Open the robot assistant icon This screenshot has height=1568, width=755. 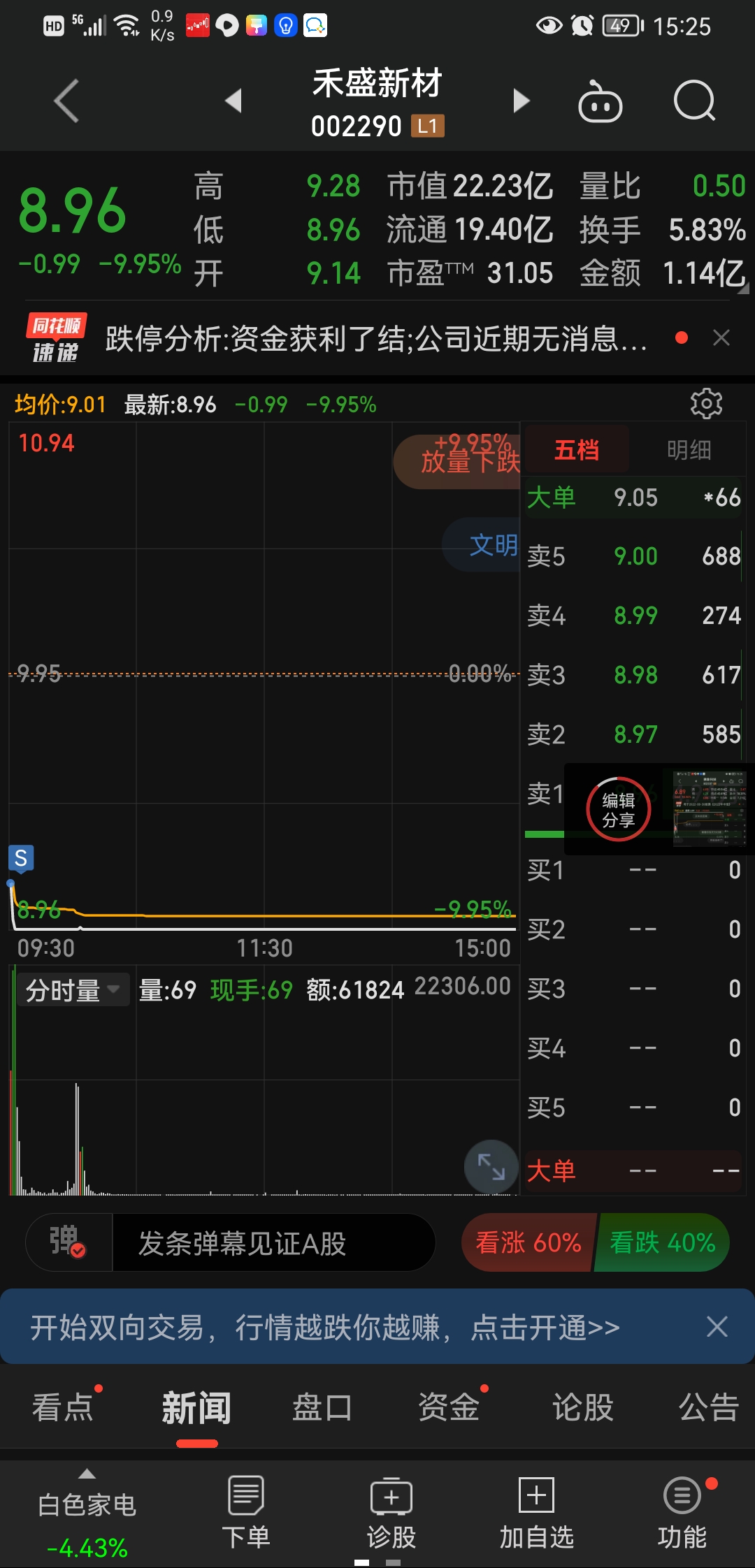click(600, 102)
